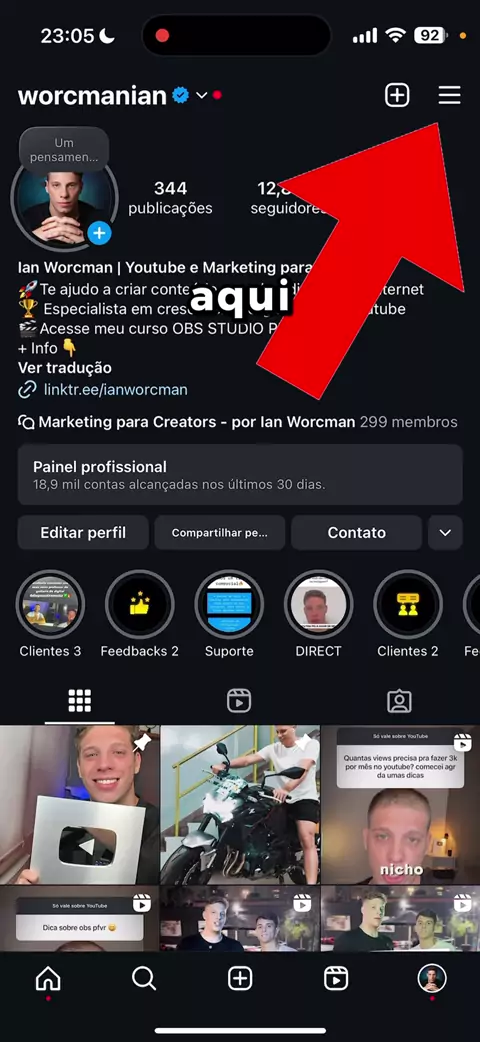Open the hamburger menu
The height and width of the screenshot is (1042, 480).
click(449, 96)
